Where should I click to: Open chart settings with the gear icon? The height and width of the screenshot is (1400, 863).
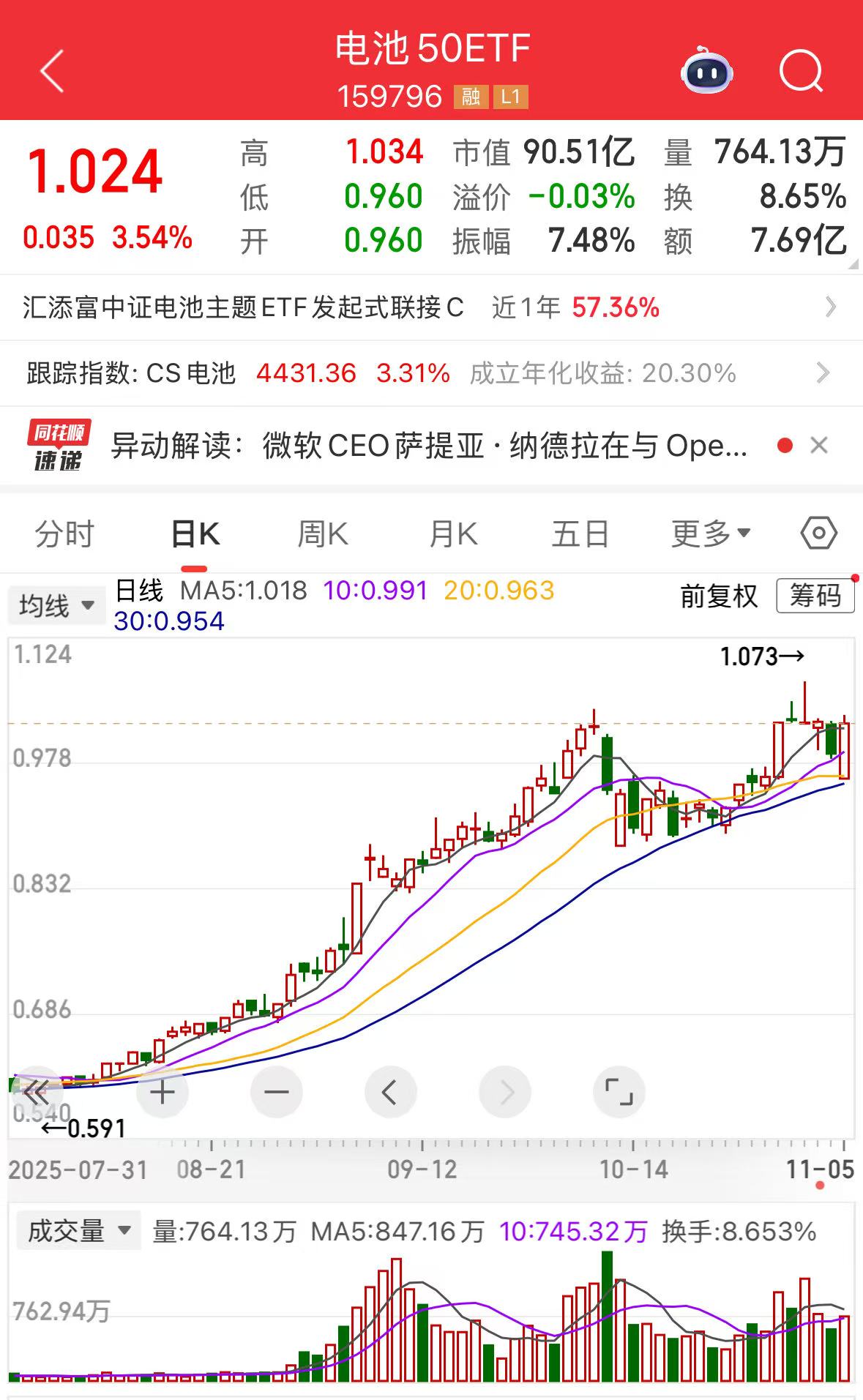[x=818, y=534]
